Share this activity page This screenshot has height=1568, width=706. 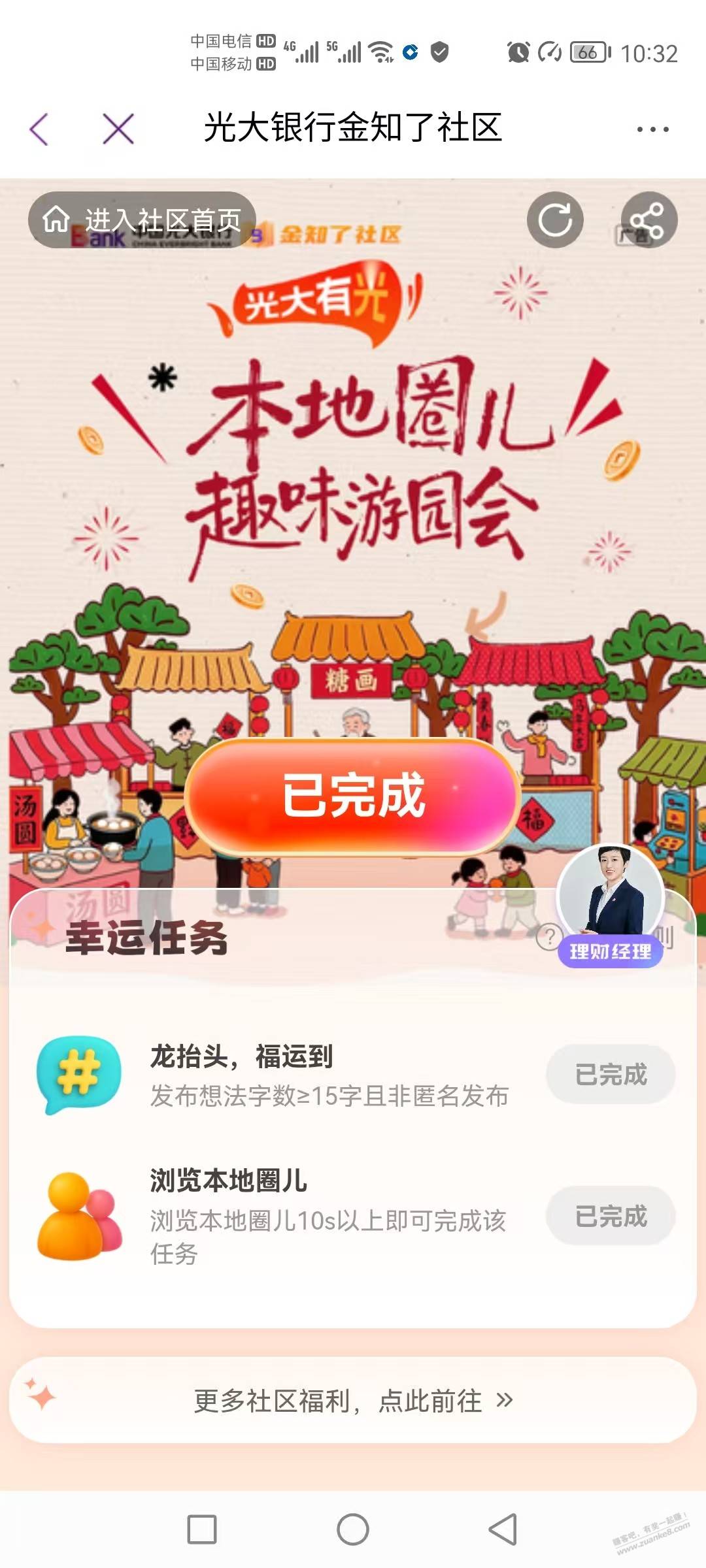tap(648, 220)
